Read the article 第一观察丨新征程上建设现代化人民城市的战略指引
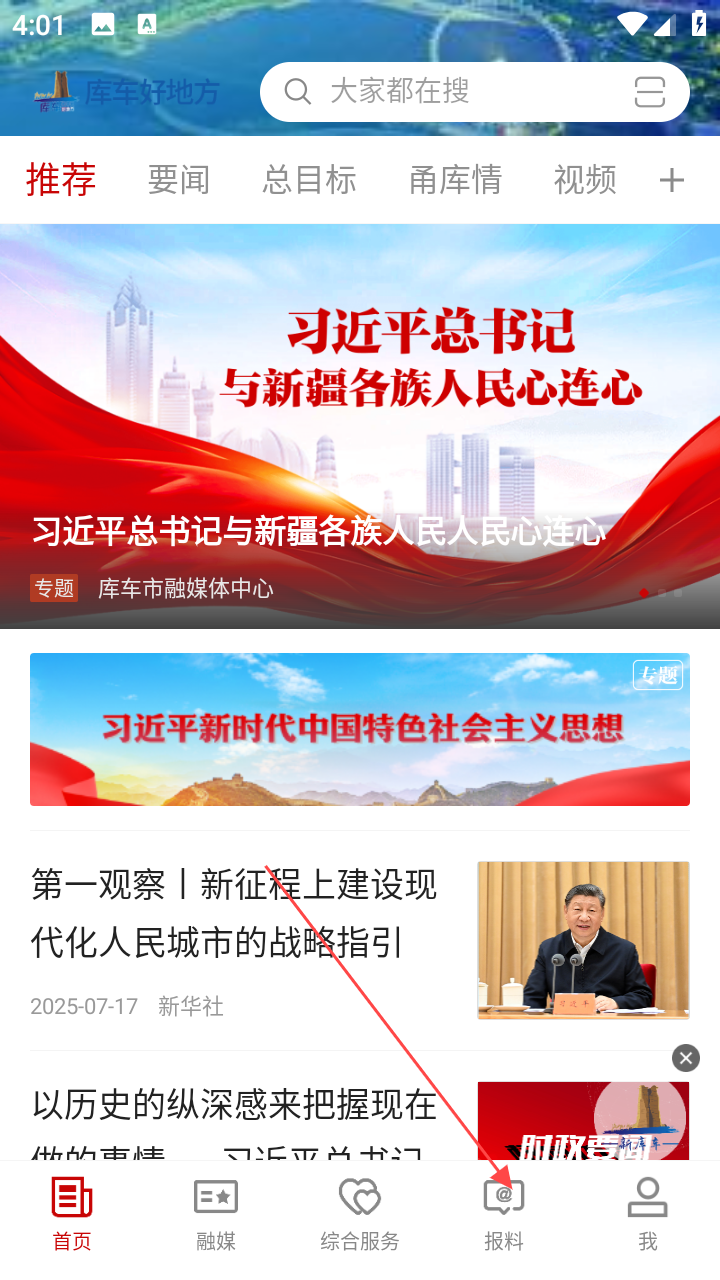Screen dimensions: 720x1280 point(235,913)
